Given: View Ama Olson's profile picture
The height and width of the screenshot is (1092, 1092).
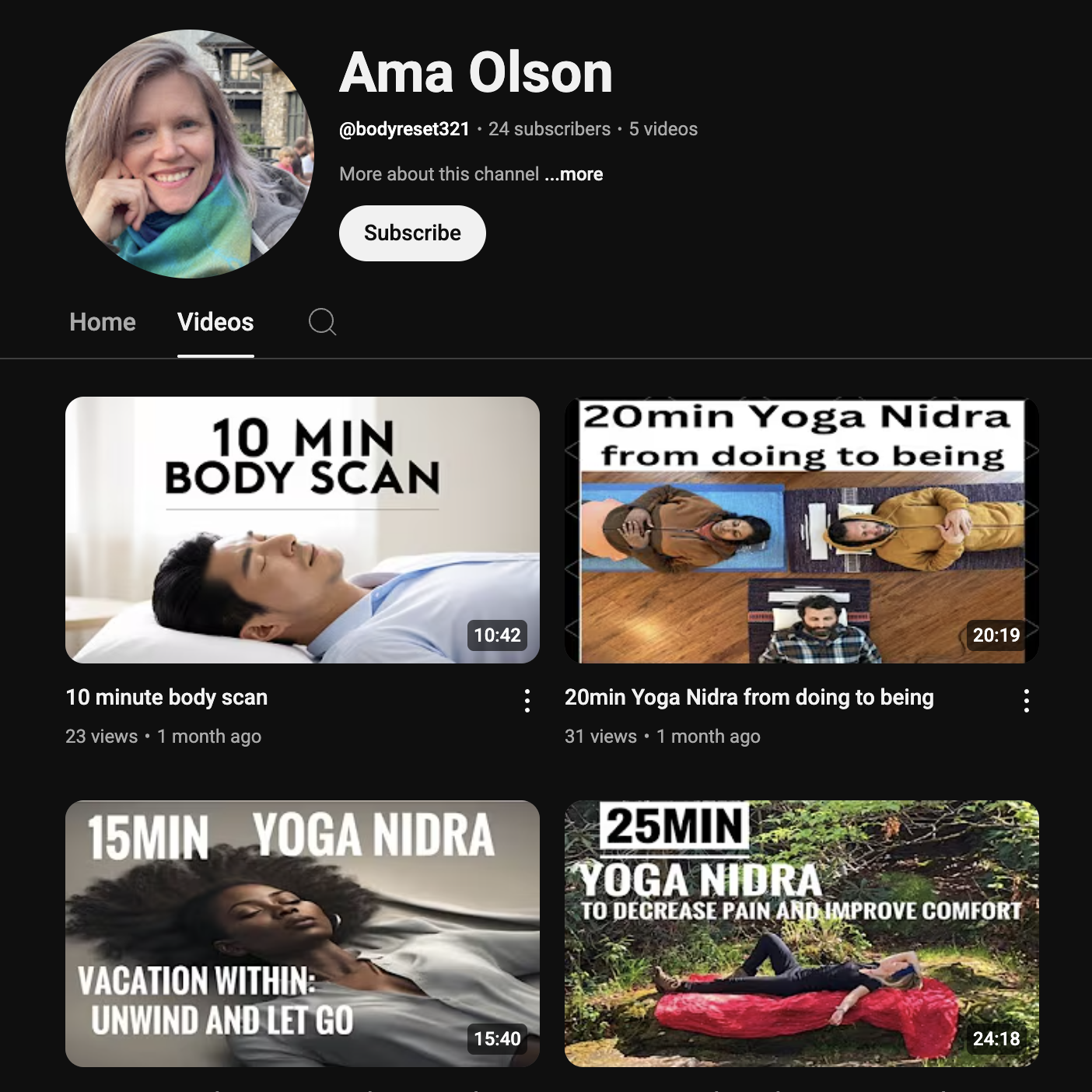Looking at the screenshot, I should [x=190, y=154].
